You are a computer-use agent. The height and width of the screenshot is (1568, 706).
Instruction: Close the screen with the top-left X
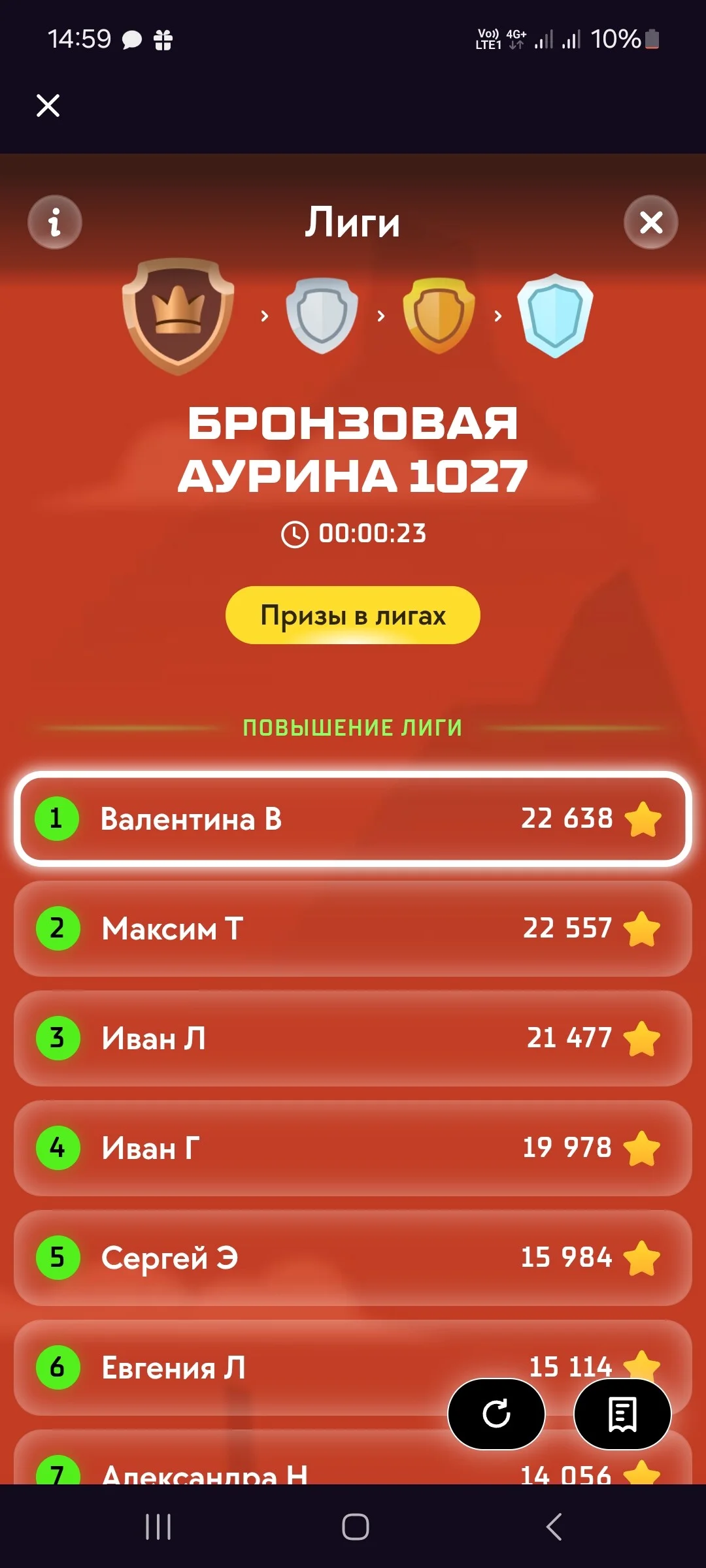[48, 105]
